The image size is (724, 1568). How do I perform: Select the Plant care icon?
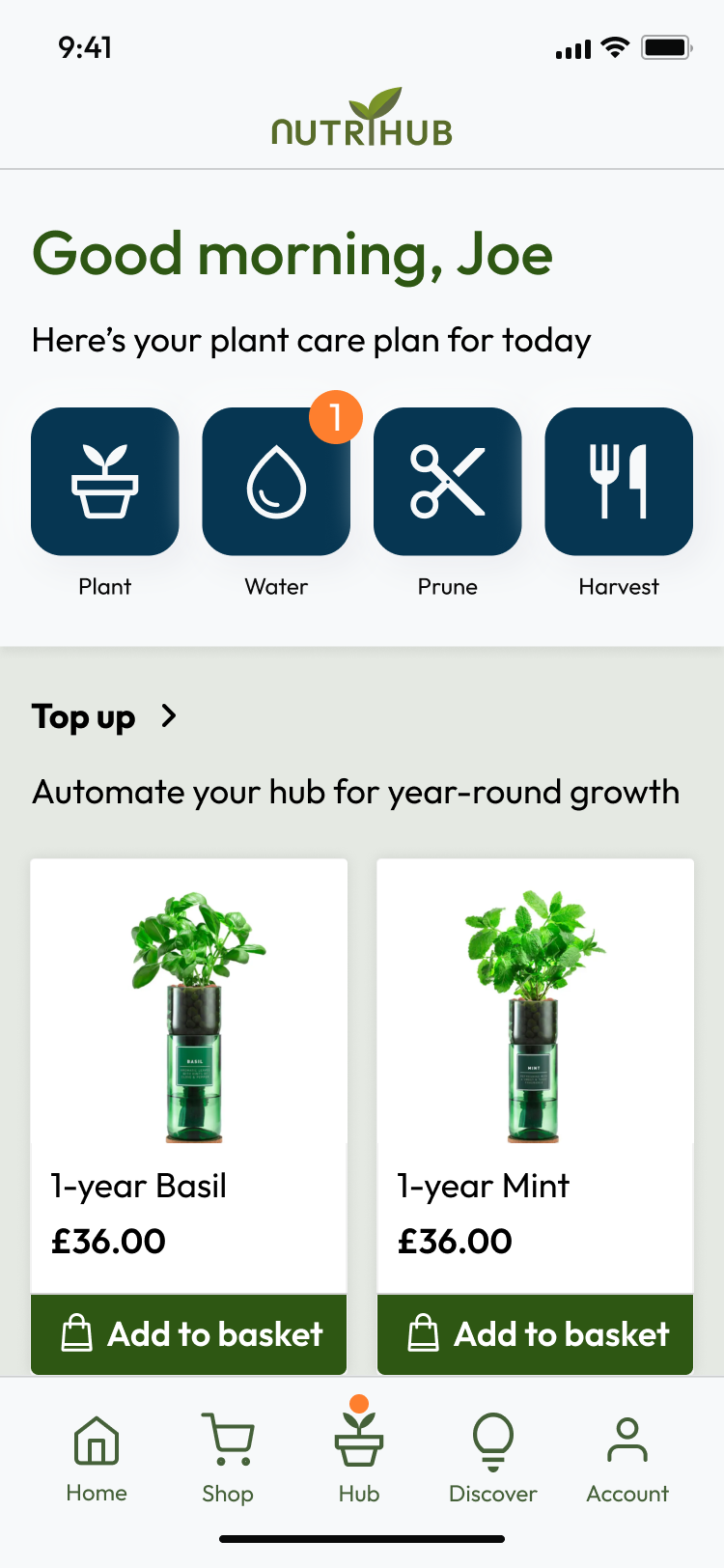pyautogui.click(x=104, y=481)
